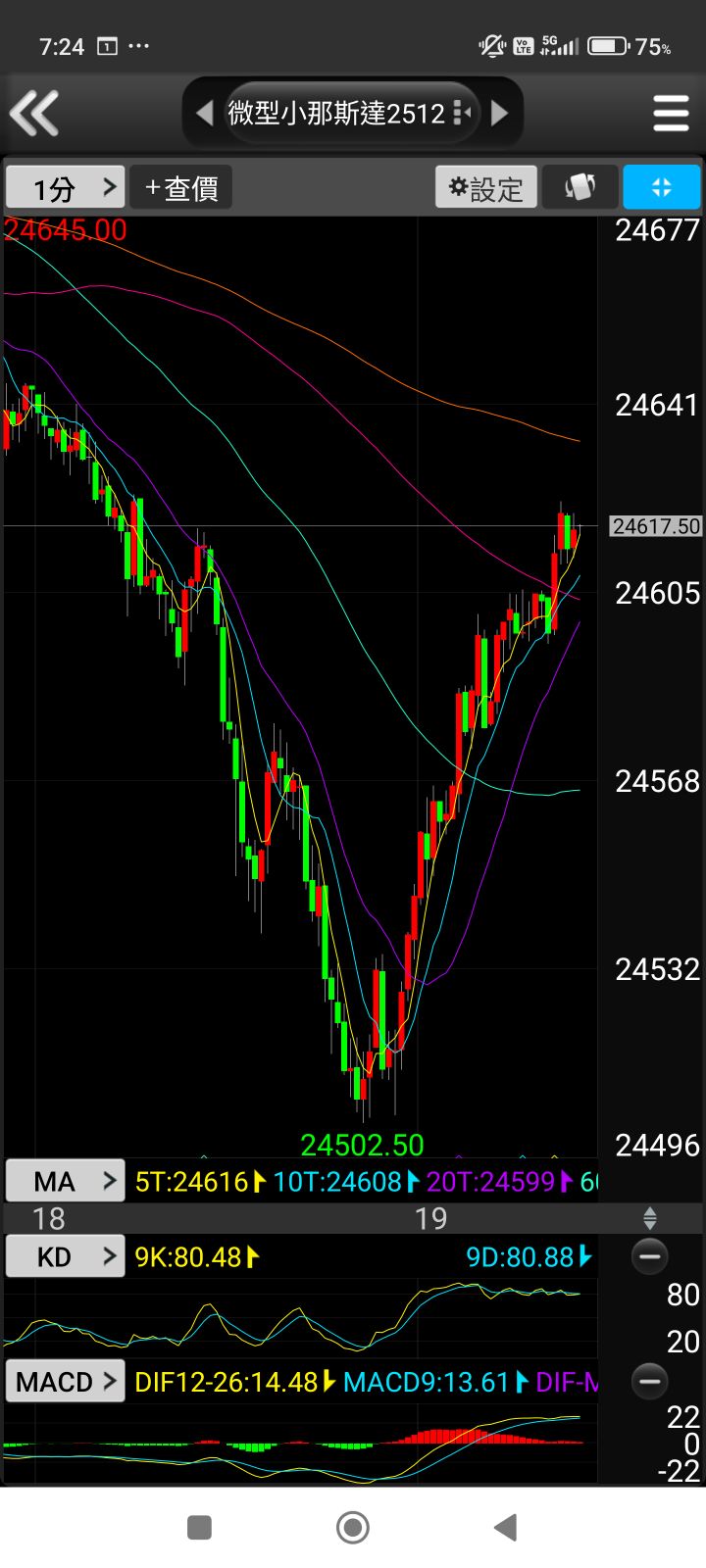This screenshot has height=1568, width=706.
Task: Change the MA indicator selector
Action: click(65, 1181)
